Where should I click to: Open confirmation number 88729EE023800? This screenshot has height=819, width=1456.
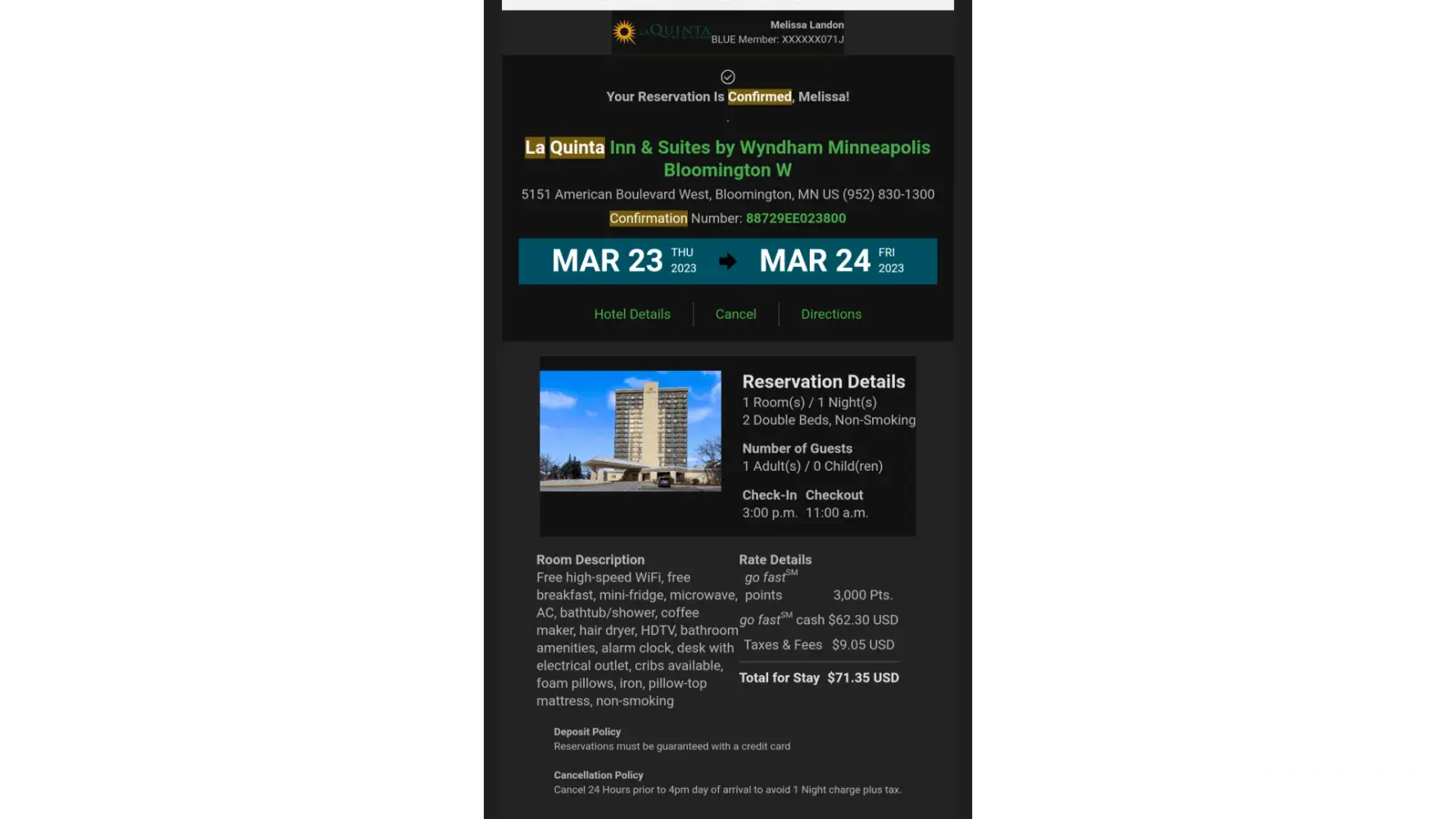(x=795, y=219)
